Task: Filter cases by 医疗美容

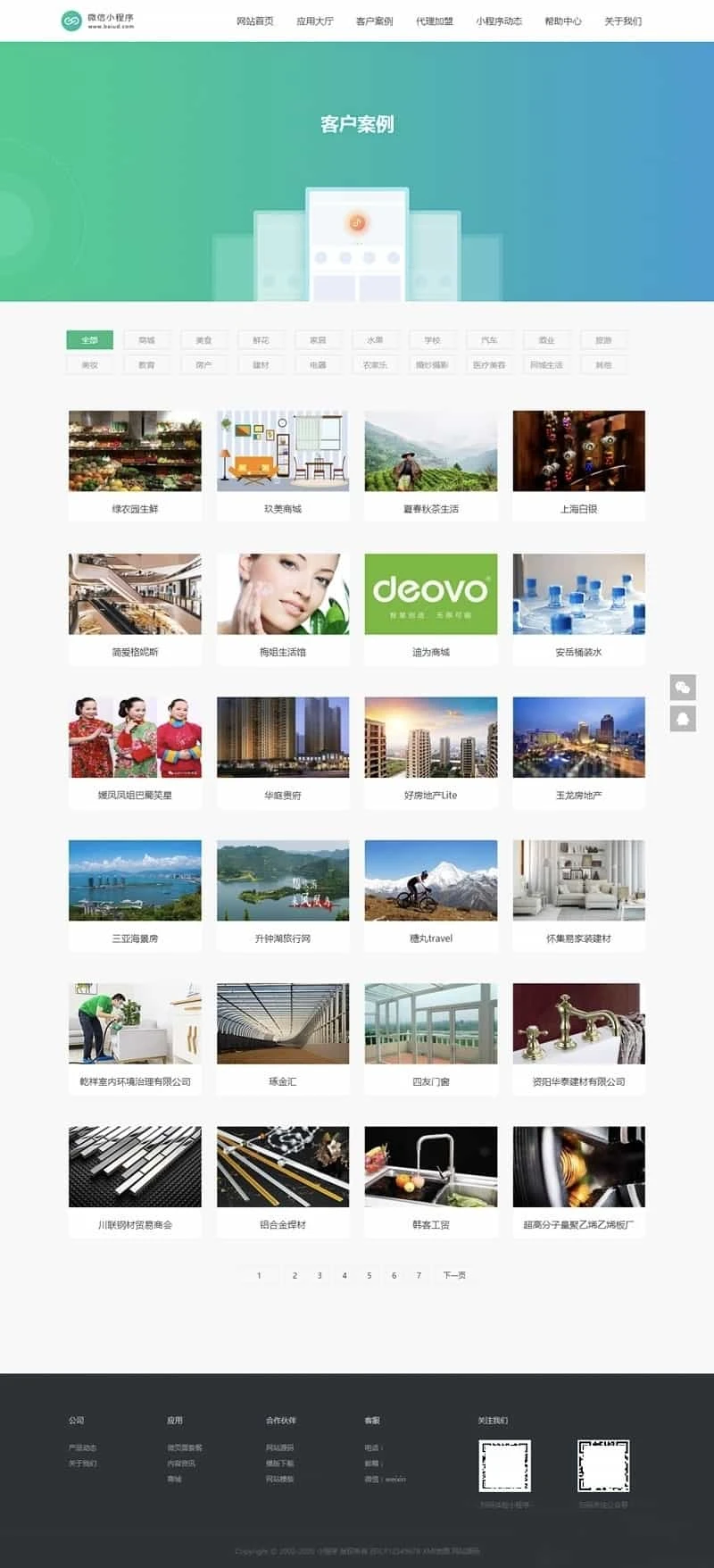Action: pyautogui.click(x=489, y=364)
